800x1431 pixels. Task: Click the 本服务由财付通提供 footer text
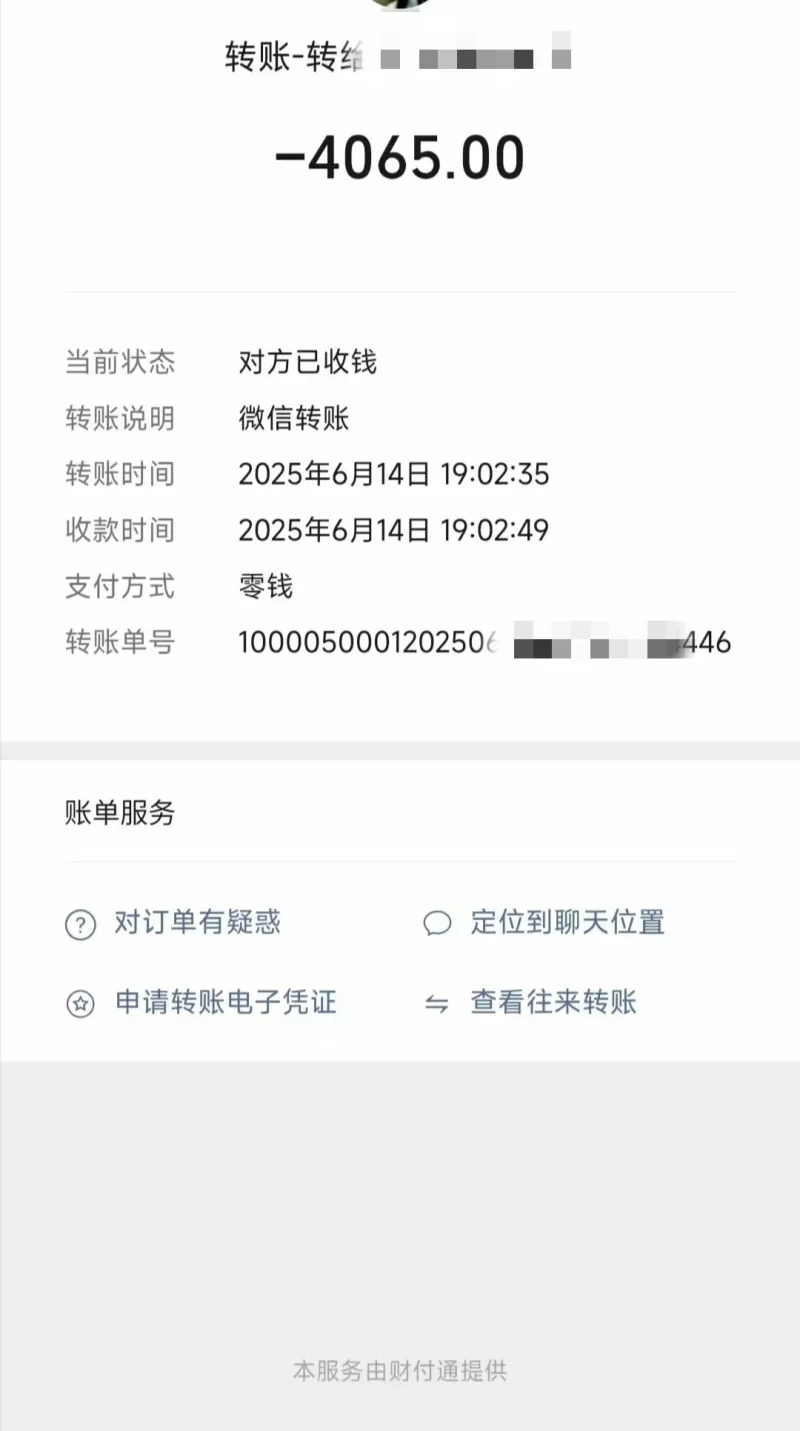pyautogui.click(x=399, y=1371)
